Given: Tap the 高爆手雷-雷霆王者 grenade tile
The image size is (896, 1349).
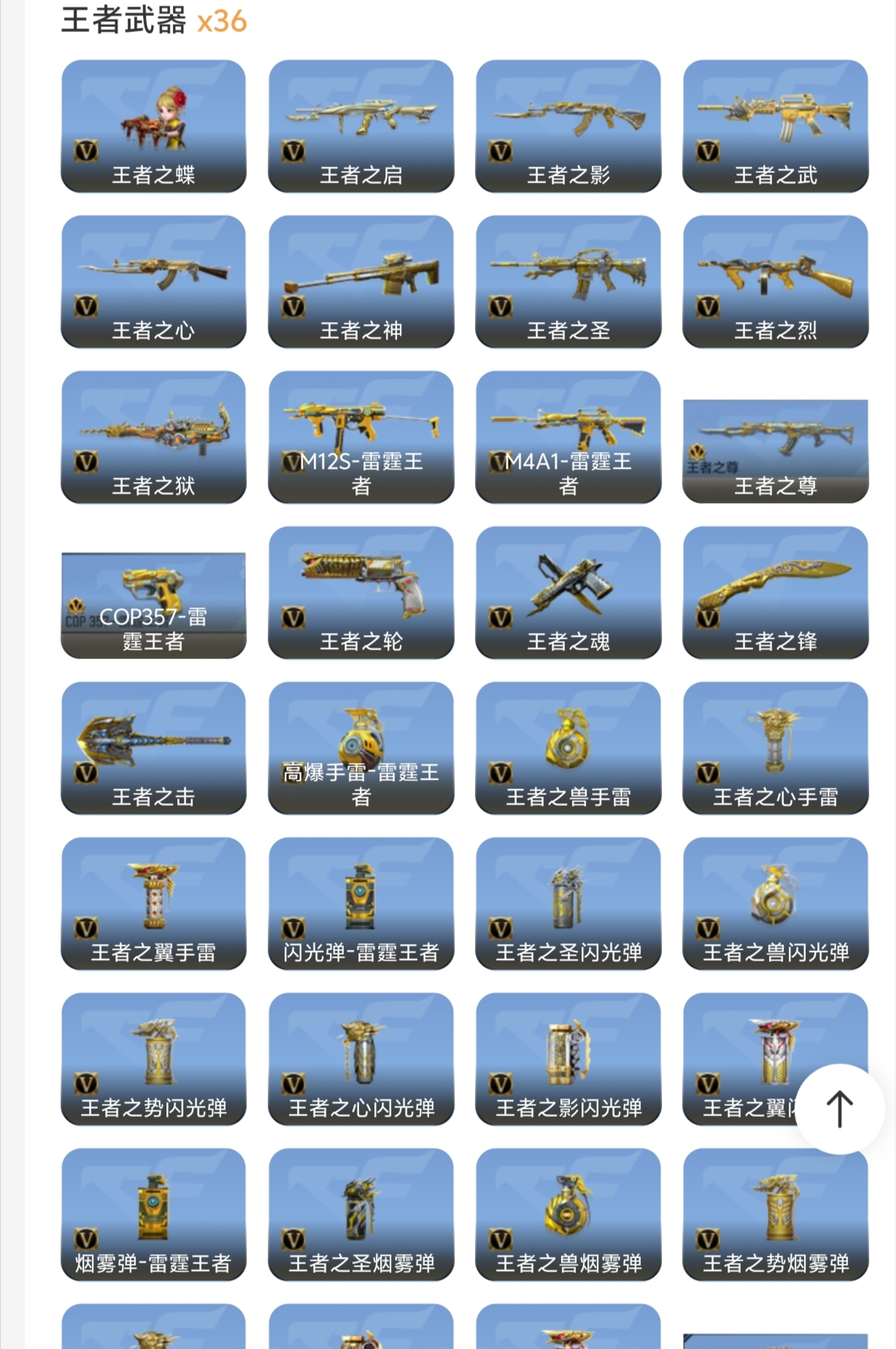Looking at the screenshot, I should [x=360, y=748].
